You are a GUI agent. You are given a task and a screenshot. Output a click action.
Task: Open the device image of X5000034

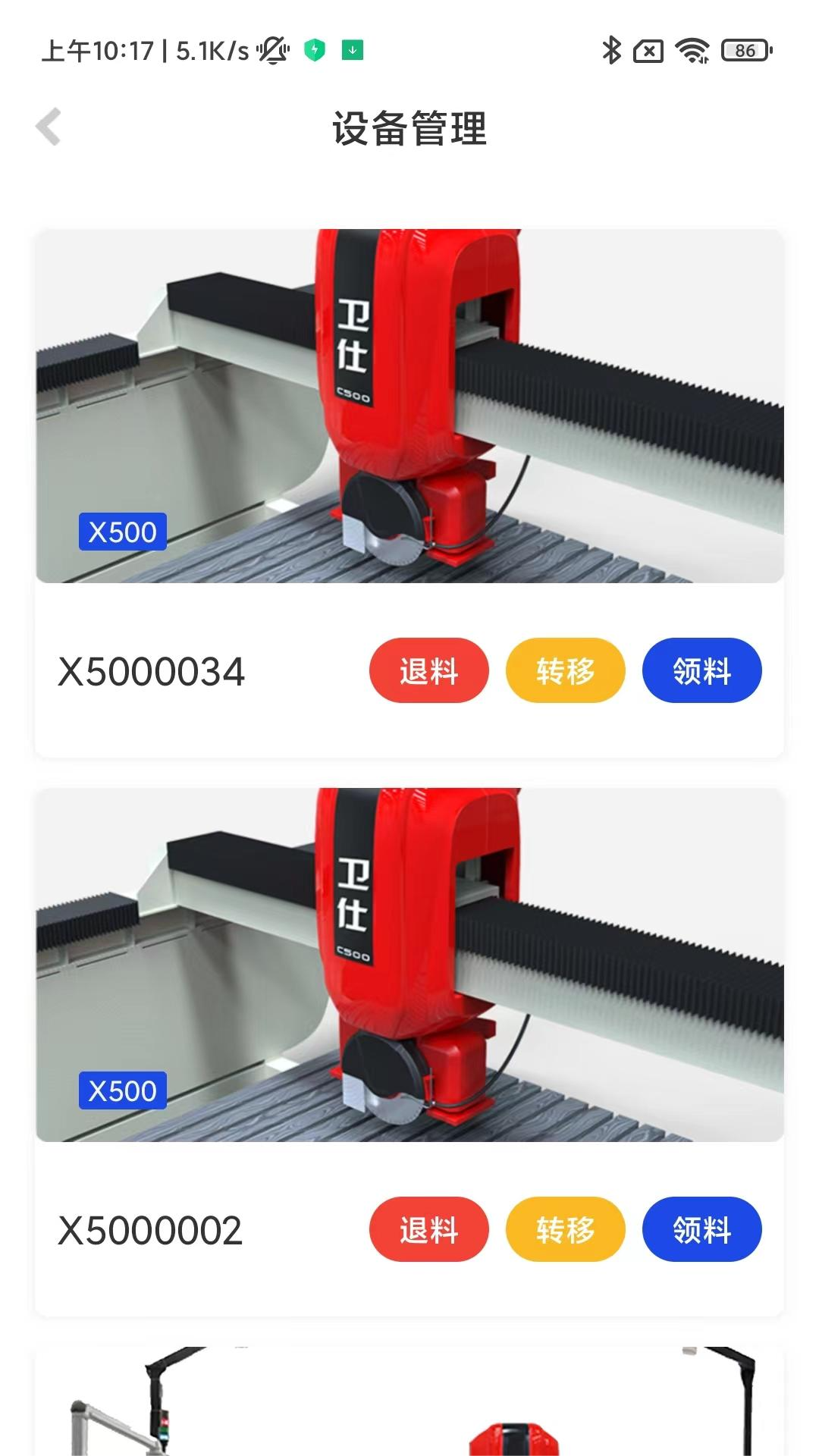click(409, 406)
